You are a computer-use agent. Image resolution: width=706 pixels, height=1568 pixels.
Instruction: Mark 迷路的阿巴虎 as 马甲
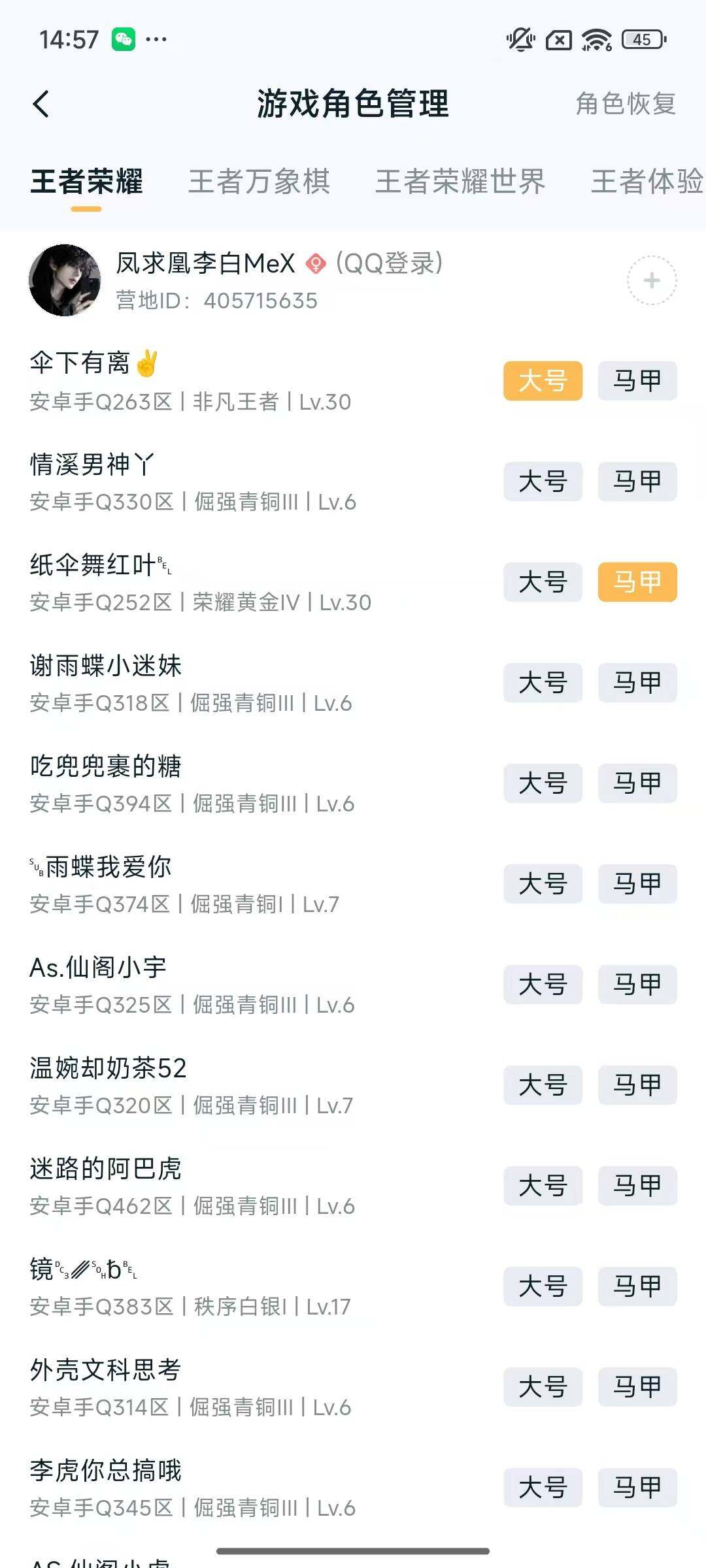pos(637,1186)
